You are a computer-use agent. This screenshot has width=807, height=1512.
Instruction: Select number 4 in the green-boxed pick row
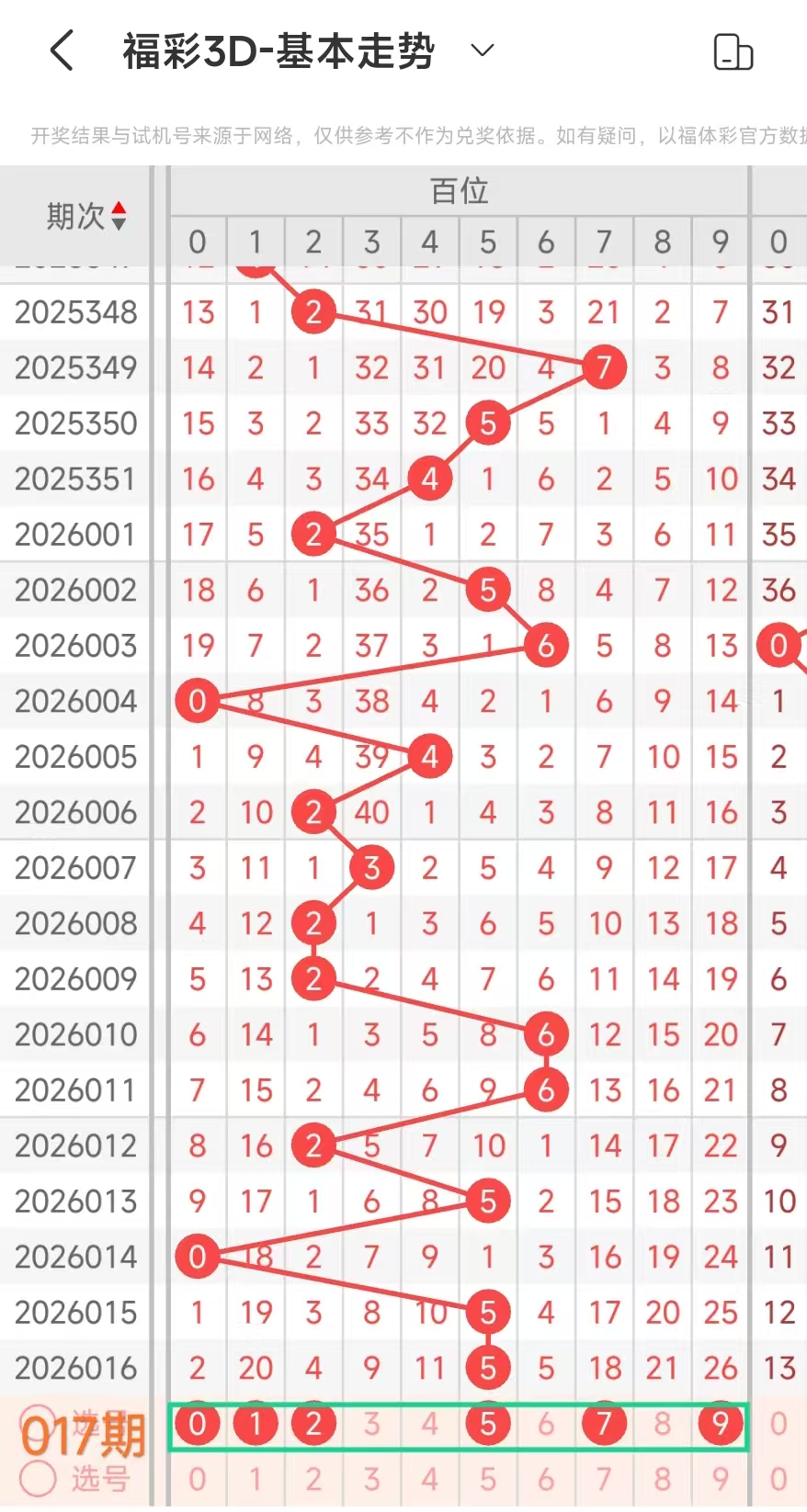[x=429, y=1424]
